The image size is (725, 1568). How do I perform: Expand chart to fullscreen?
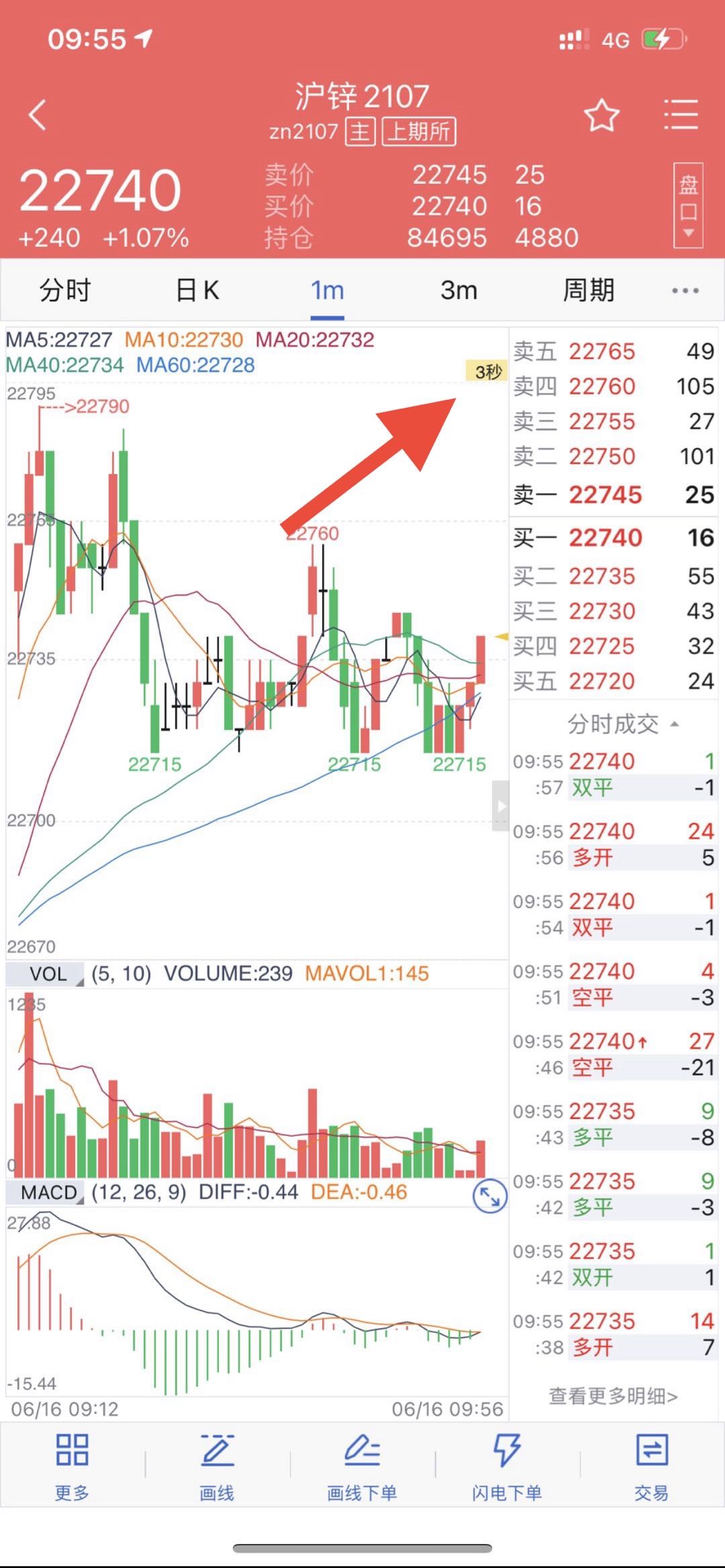coord(490,1196)
